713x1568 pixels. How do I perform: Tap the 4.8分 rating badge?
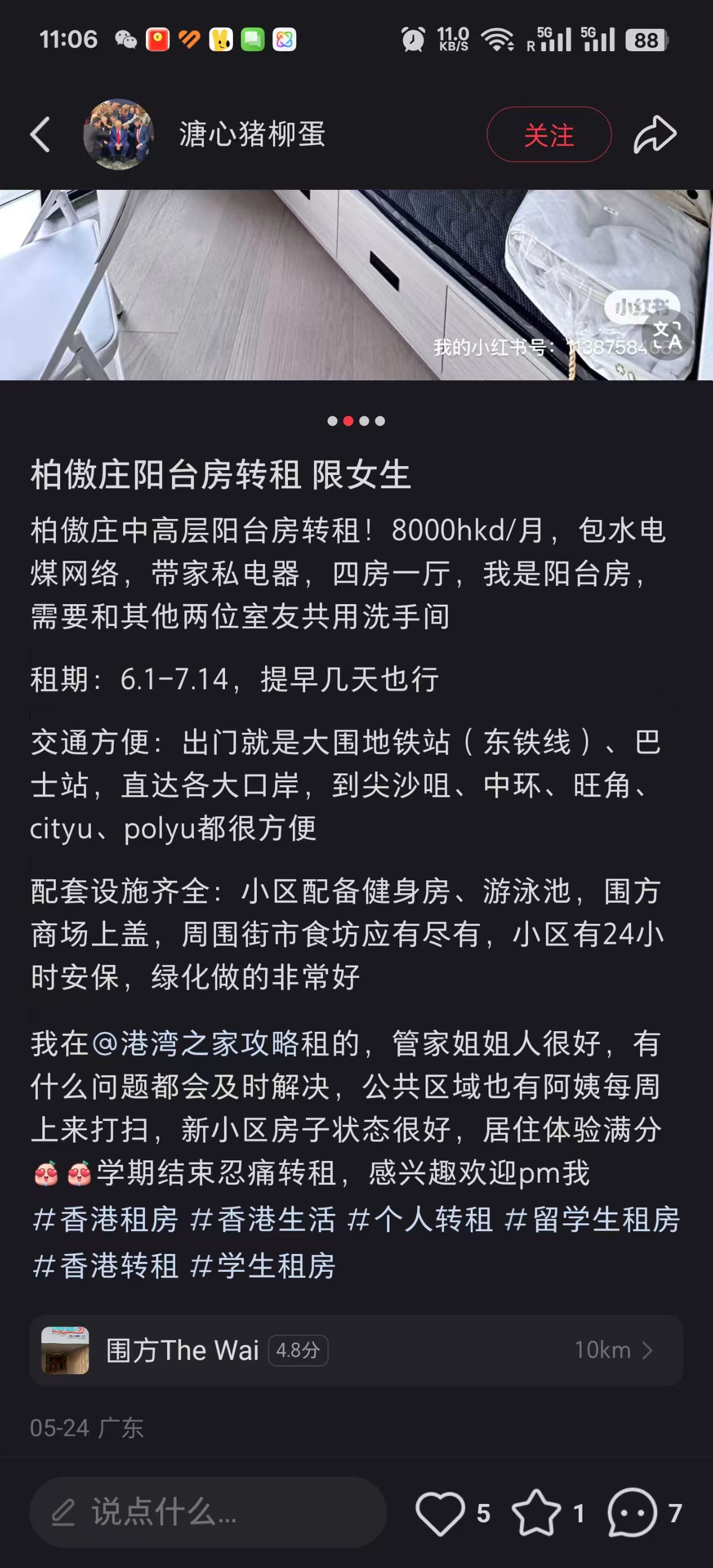(x=299, y=1351)
